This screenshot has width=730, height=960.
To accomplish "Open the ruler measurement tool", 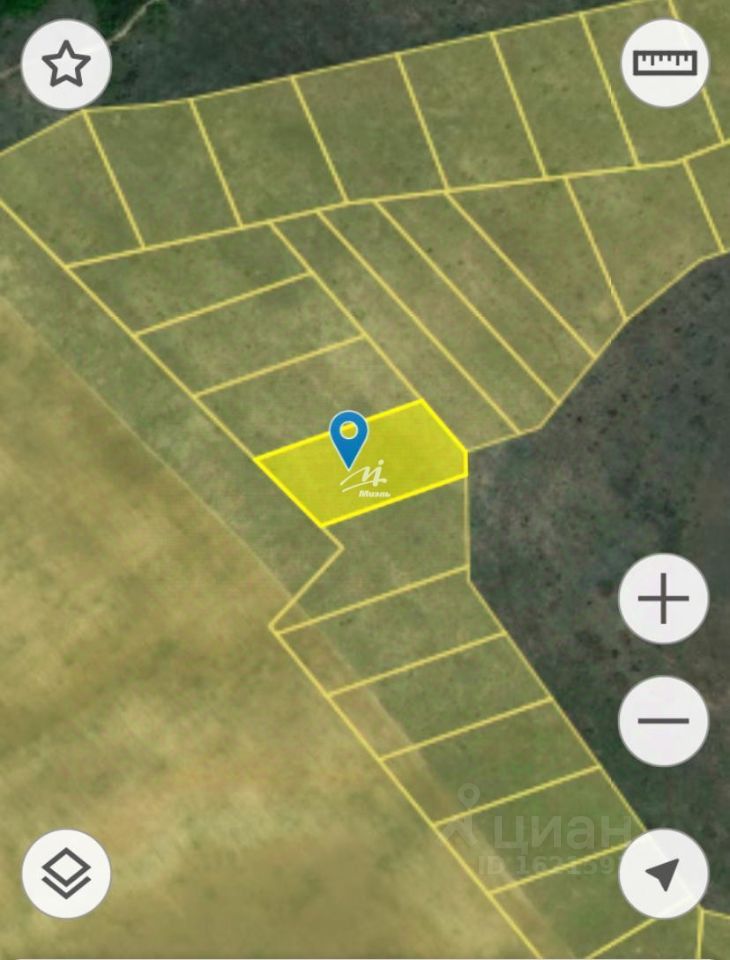I will (665, 63).
